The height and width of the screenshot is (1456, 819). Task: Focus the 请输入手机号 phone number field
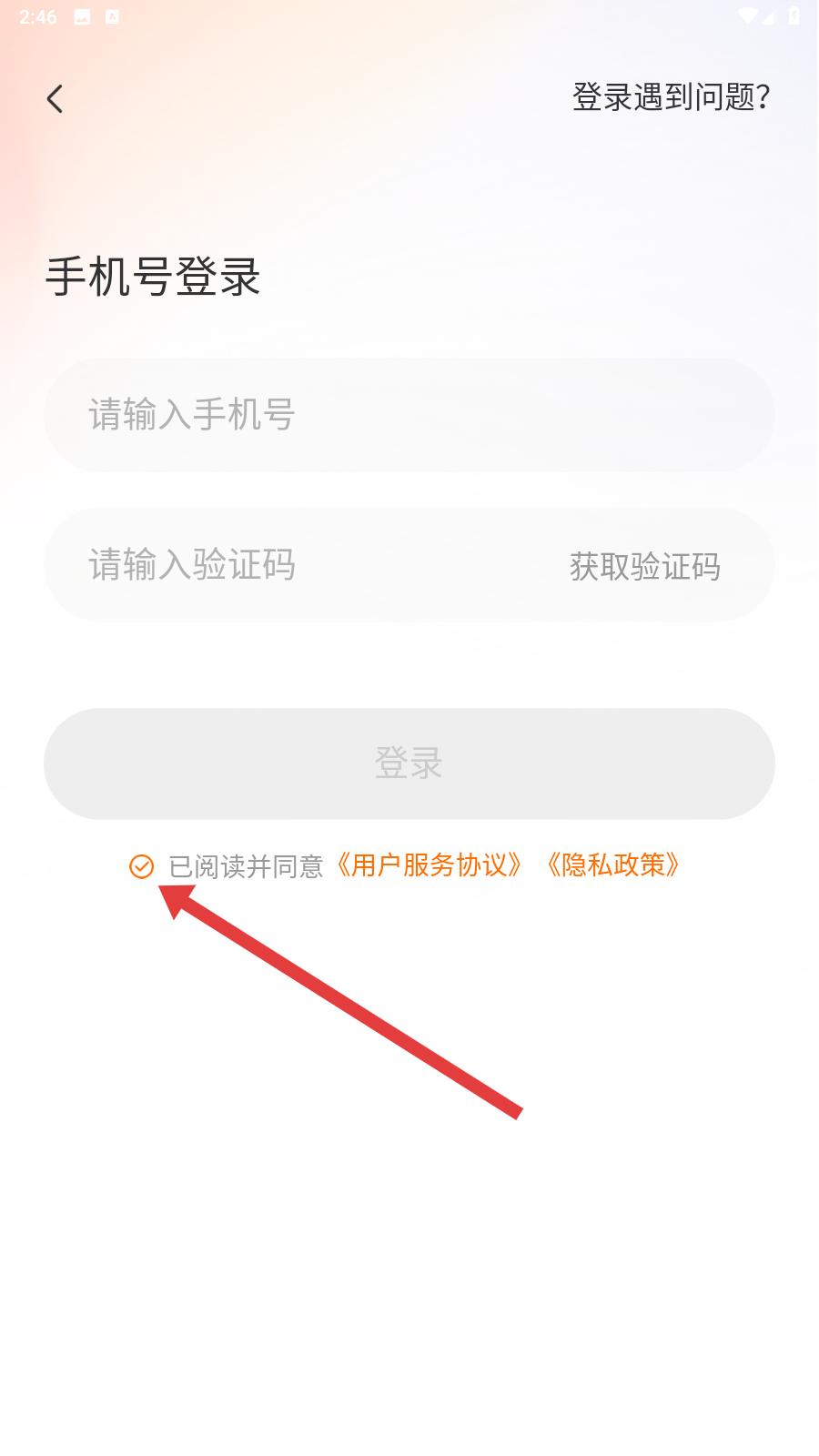click(409, 415)
